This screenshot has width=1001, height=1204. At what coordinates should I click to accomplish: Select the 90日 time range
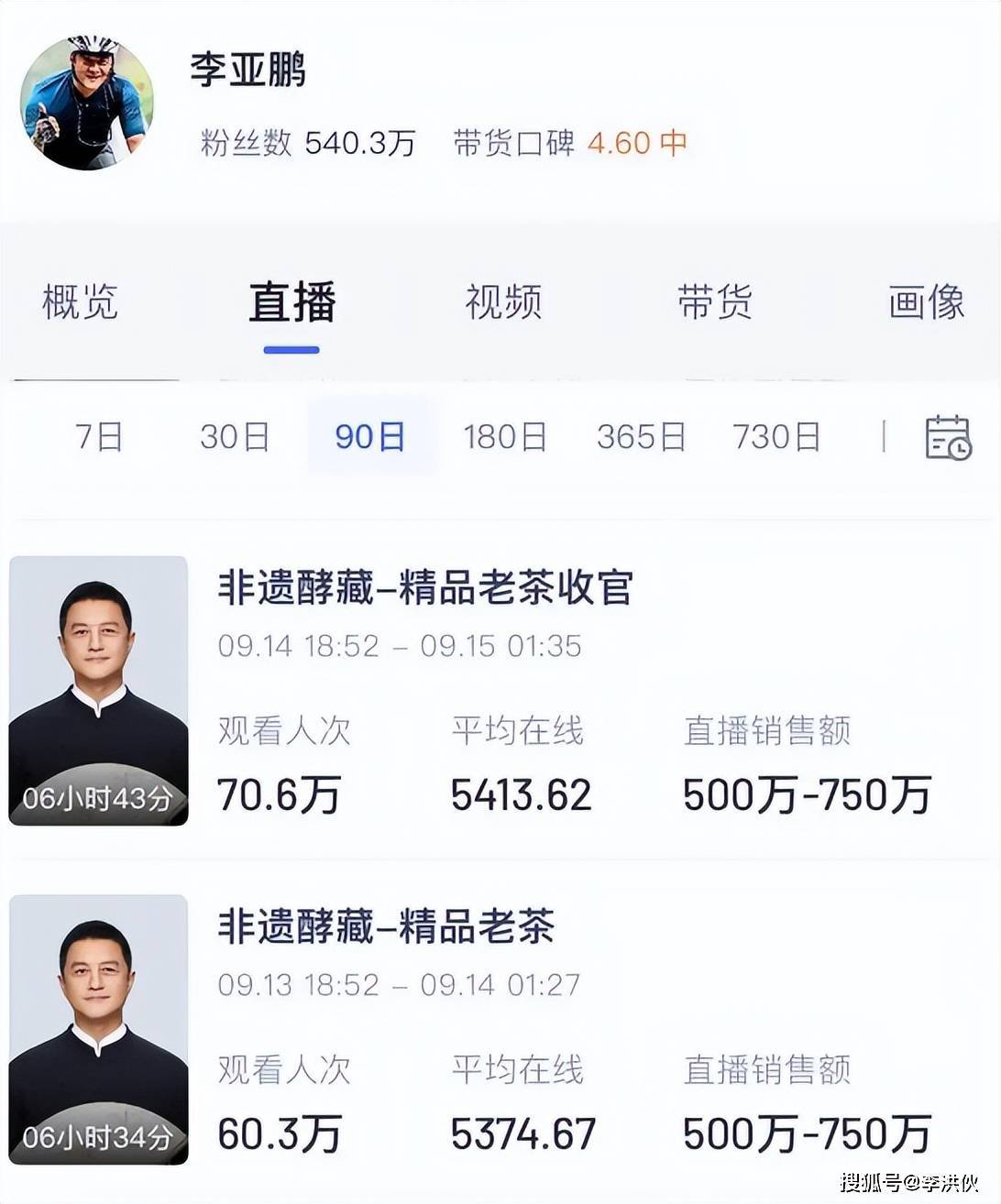coord(370,437)
